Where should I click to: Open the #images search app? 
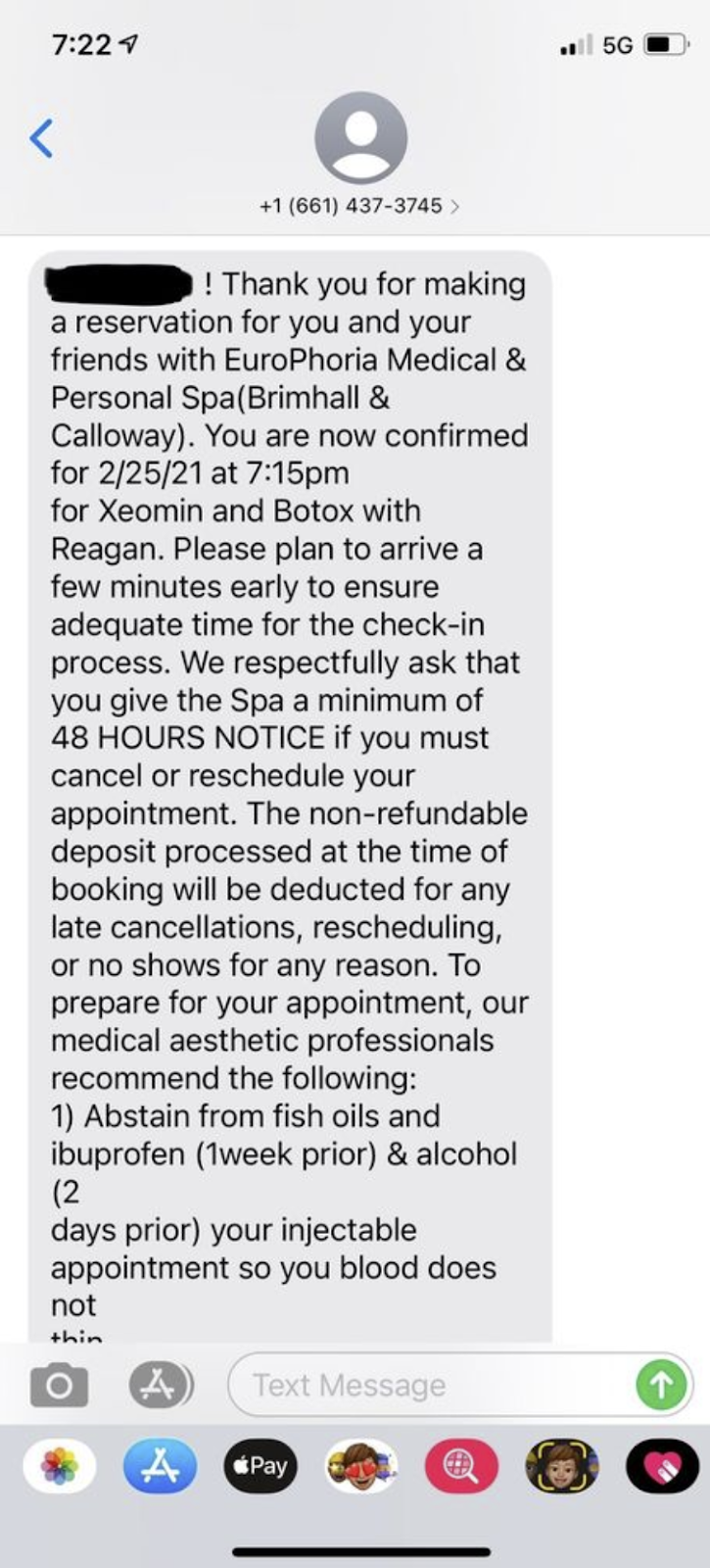461,1466
